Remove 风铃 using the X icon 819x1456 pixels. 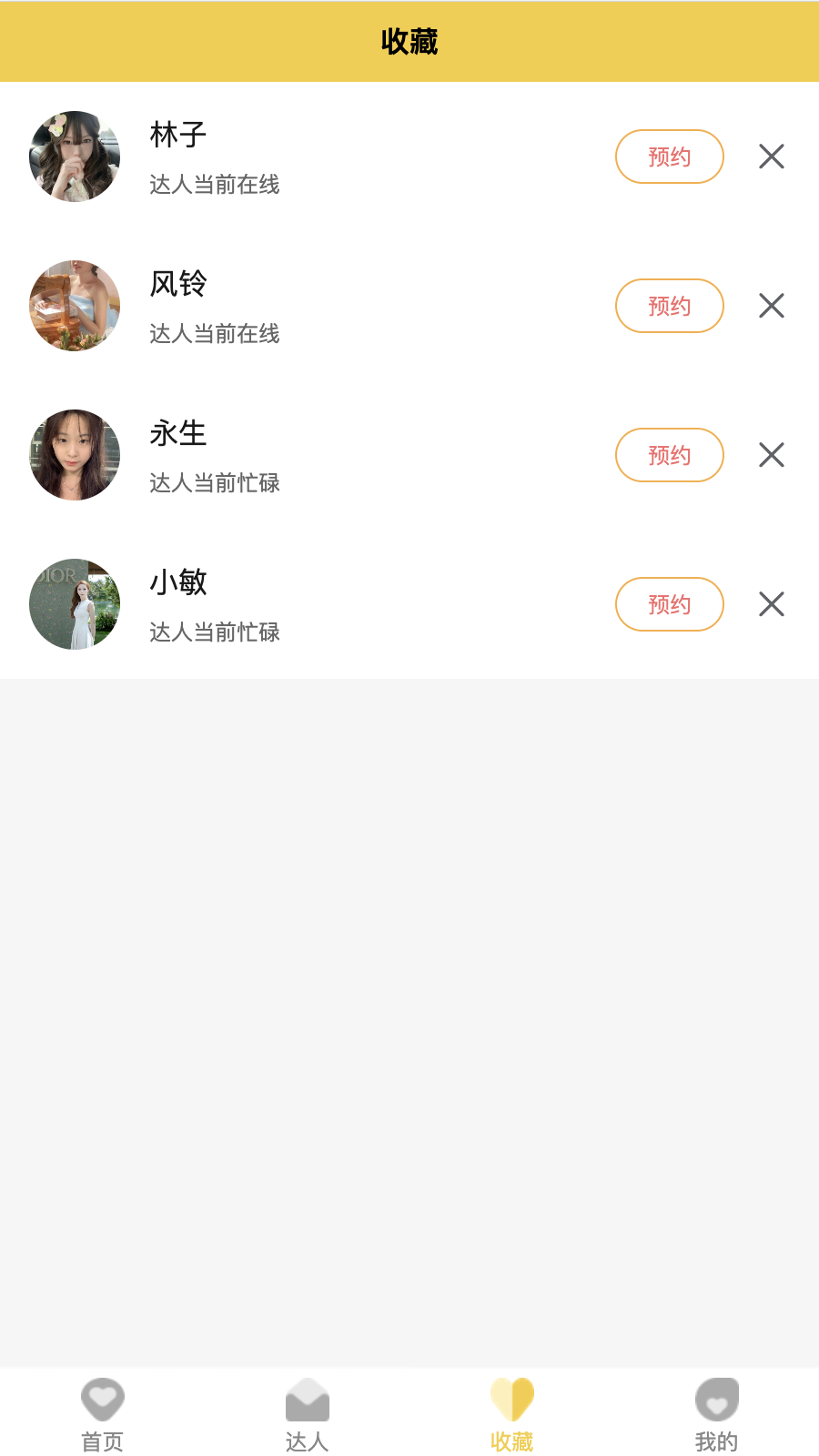pos(771,306)
